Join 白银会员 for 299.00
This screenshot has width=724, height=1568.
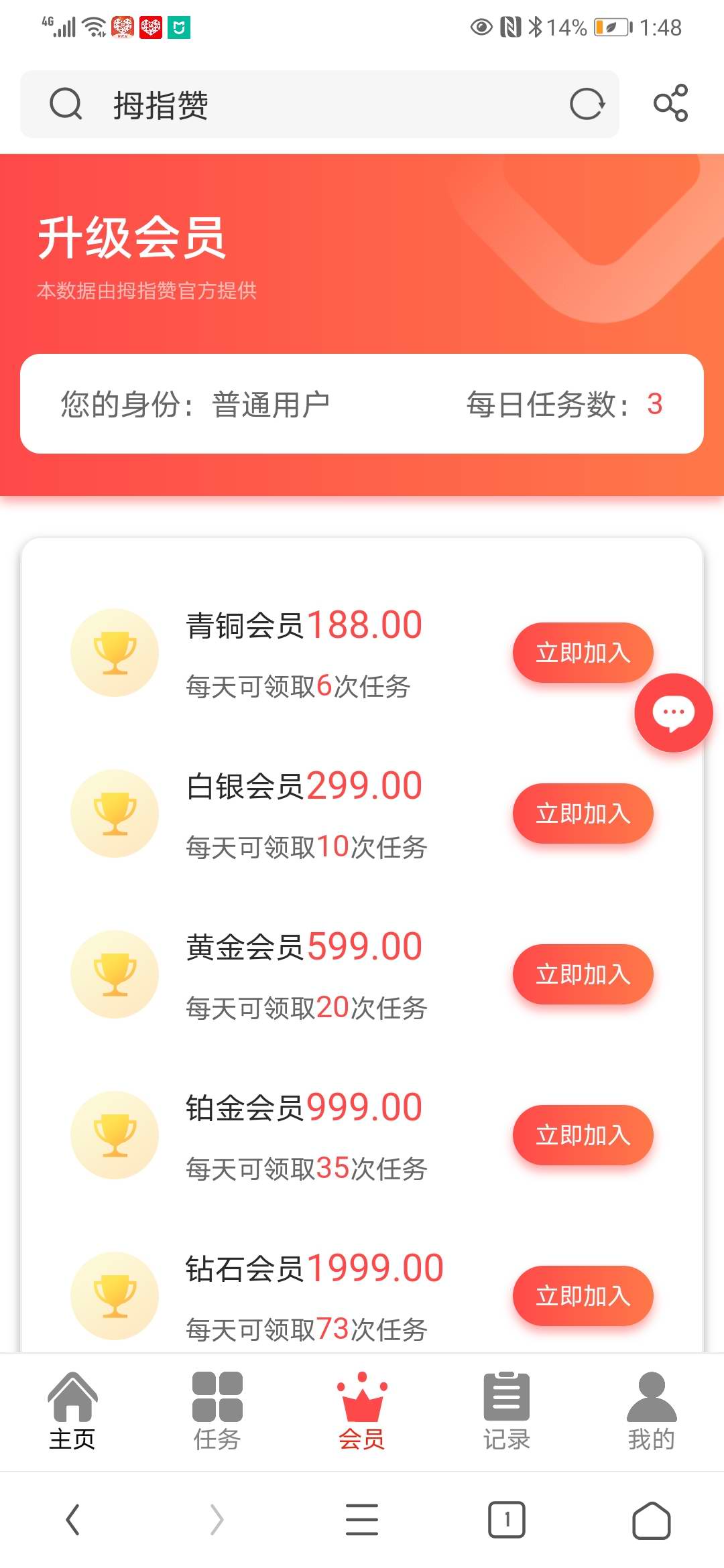coord(583,813)
